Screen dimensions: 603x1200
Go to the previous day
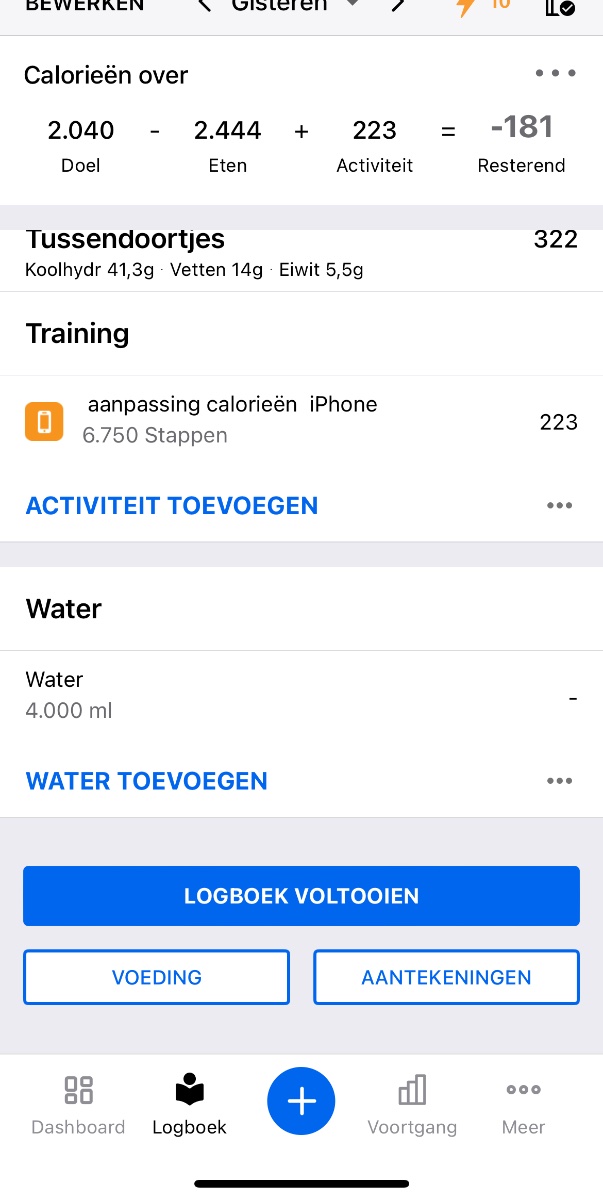tap(205, 6)
